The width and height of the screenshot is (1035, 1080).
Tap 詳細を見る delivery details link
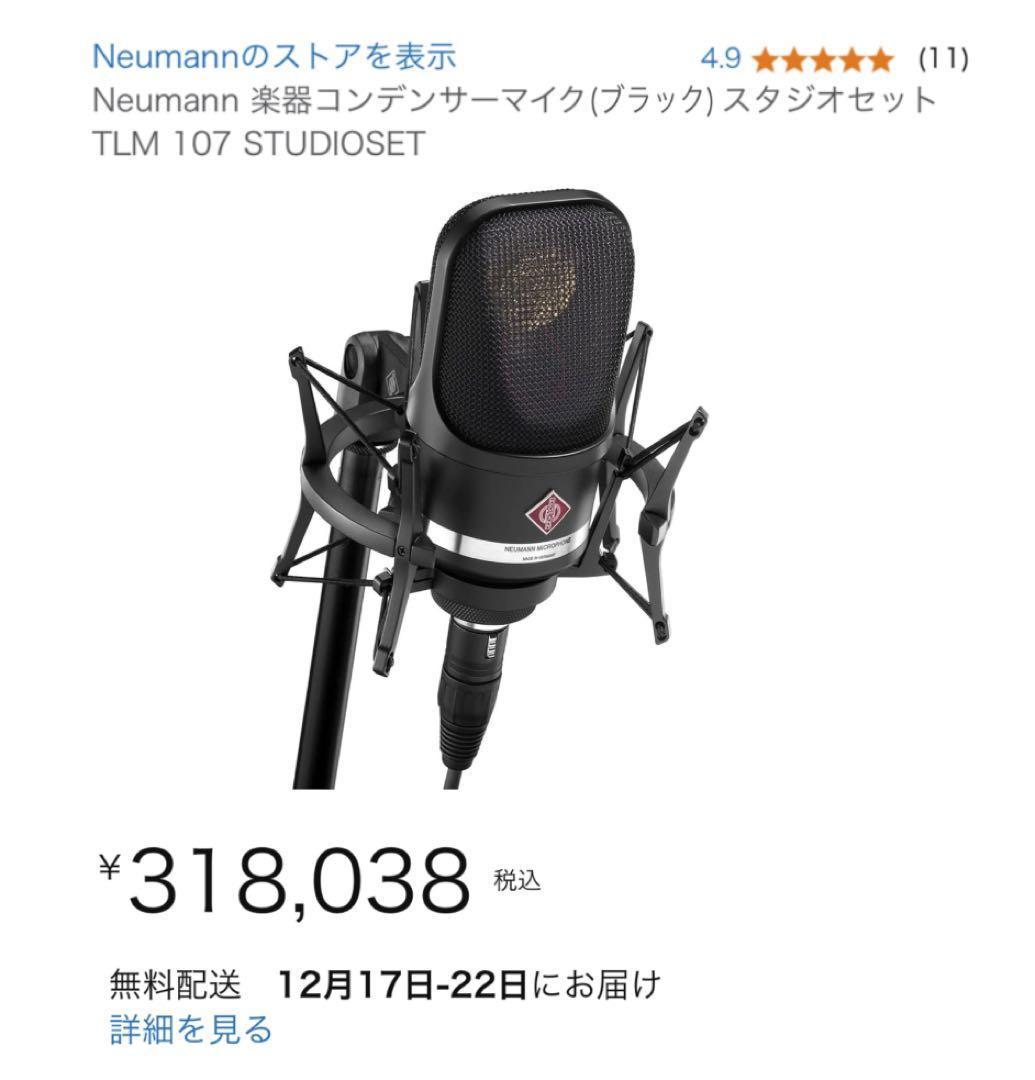point(190,1029)
